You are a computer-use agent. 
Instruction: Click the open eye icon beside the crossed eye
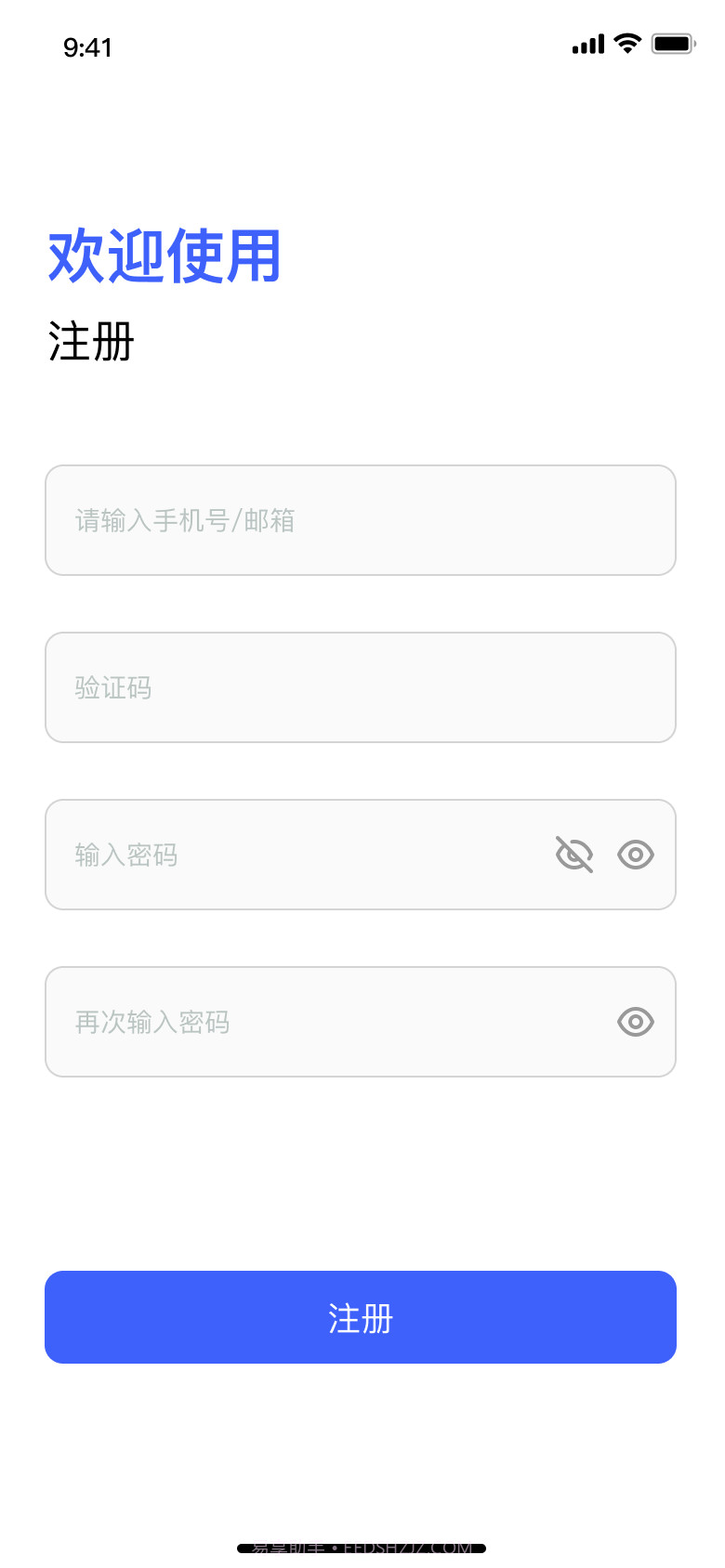click(636, 855)
